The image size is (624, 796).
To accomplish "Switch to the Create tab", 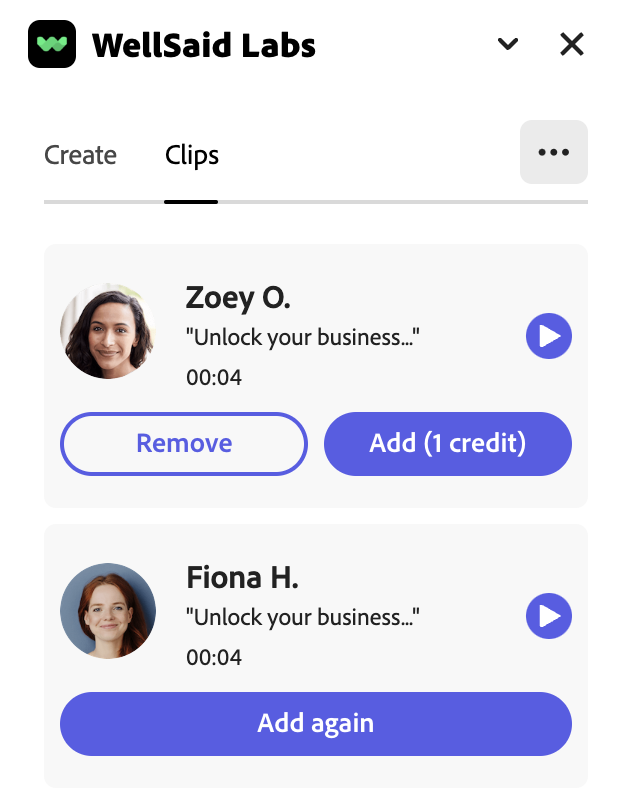I will click(x=81, y=156).
